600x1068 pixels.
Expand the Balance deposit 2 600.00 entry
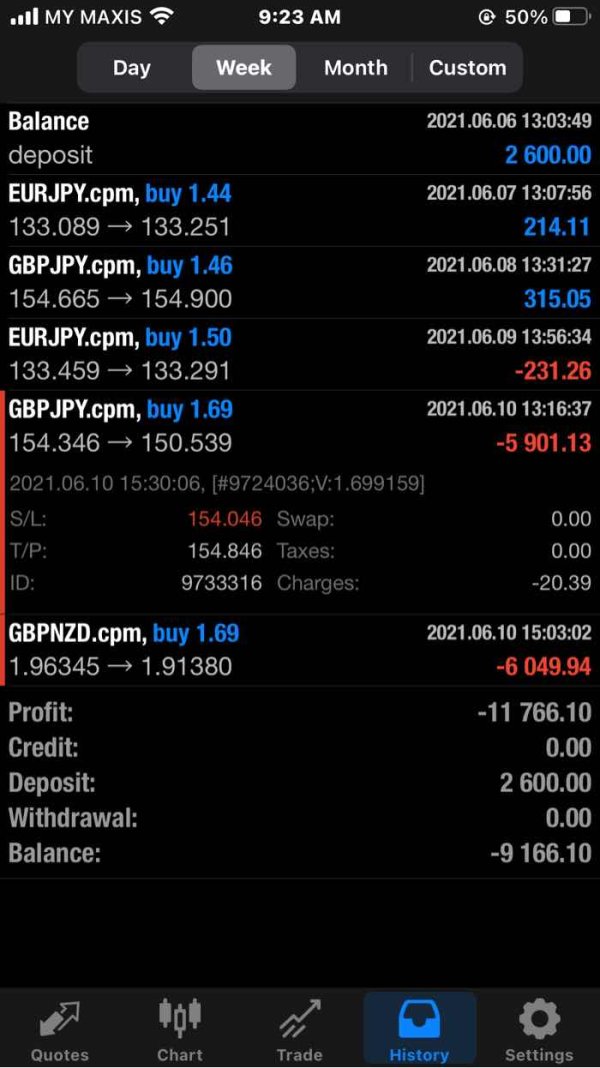300,139
